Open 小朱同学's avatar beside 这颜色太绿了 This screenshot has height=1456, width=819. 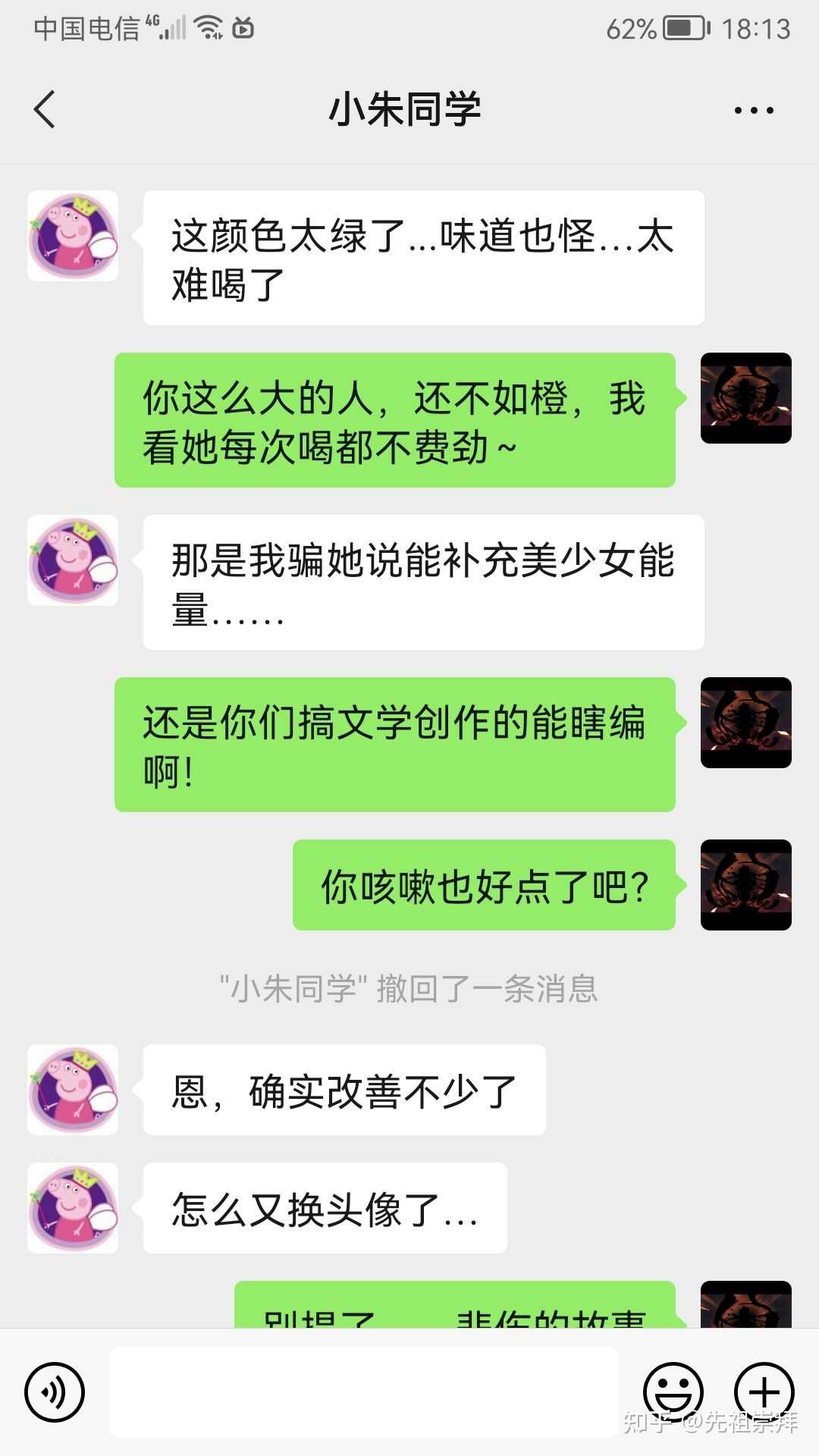[x=73, y=236]
